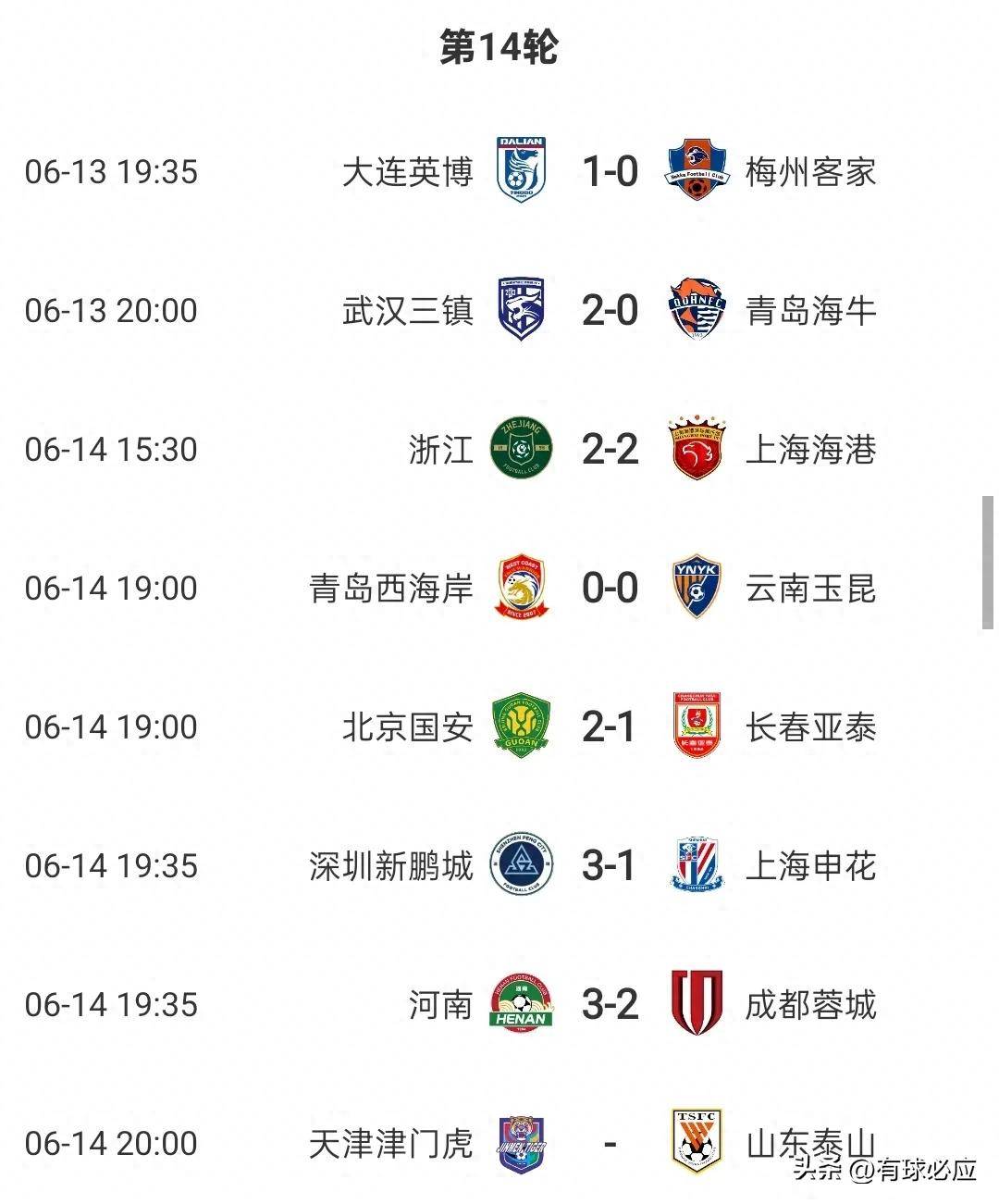Open the 大连英博 vs 梅州客家 match
Screen dimensions: 999x1204
click(610, 171)
